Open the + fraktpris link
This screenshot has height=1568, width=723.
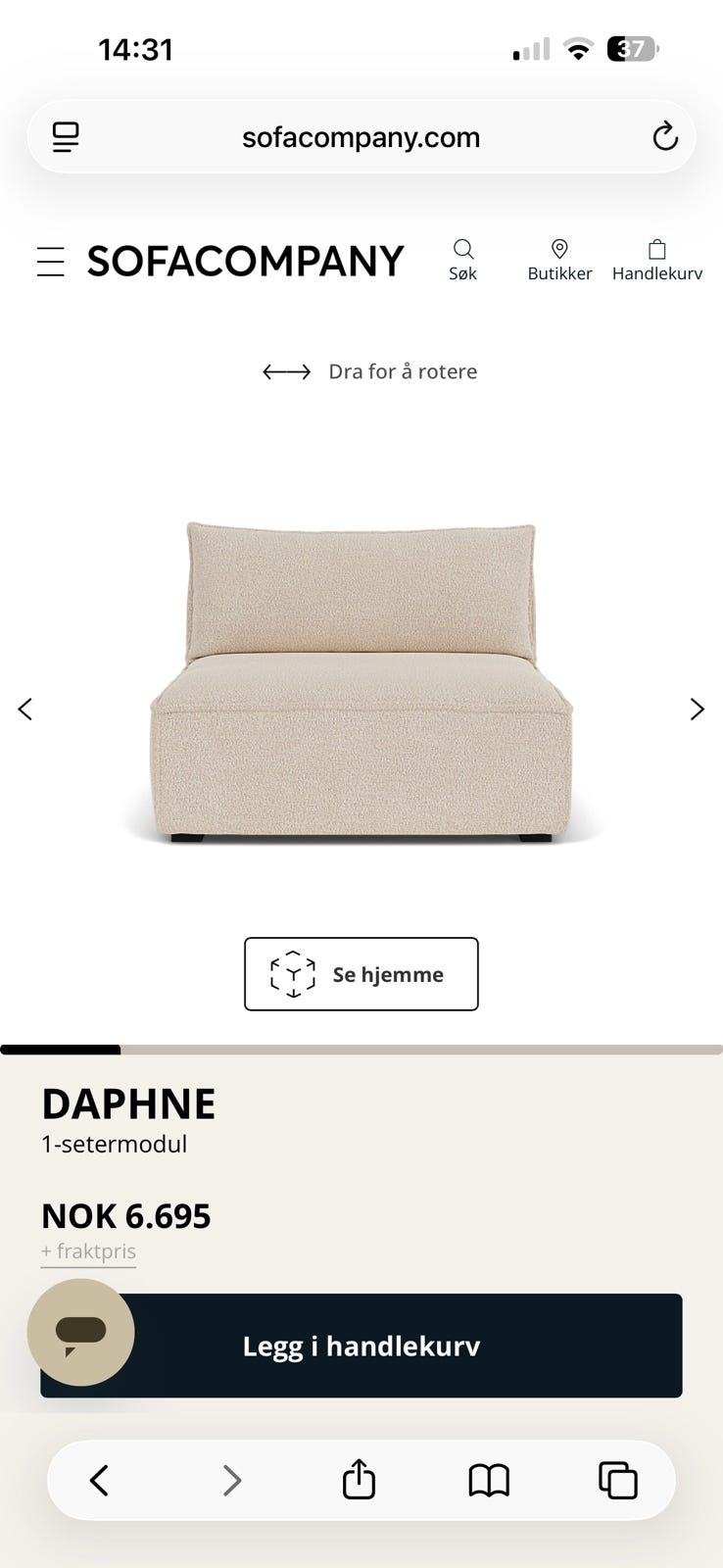click(88, 1251)
